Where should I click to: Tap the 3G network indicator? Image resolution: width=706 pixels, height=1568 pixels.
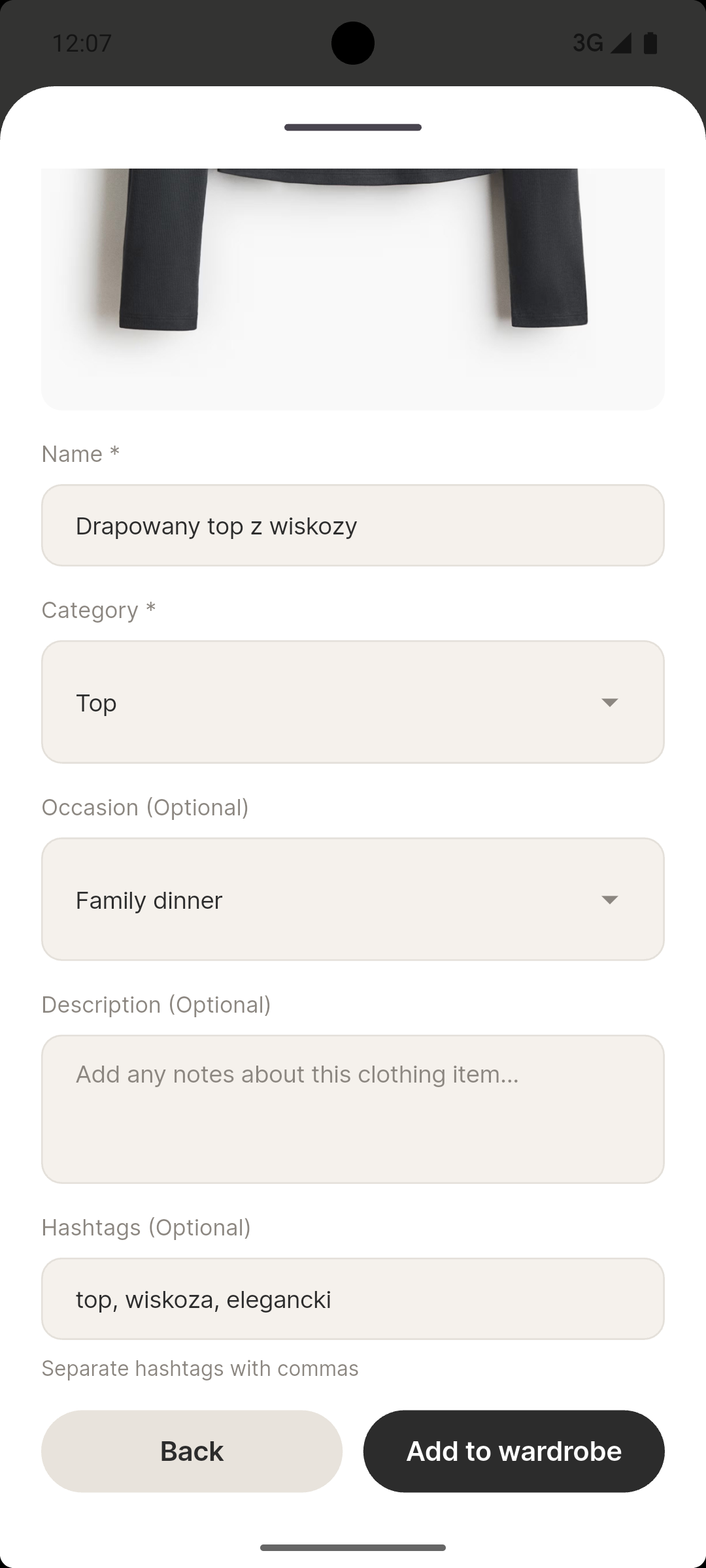(x=588, y=43)
